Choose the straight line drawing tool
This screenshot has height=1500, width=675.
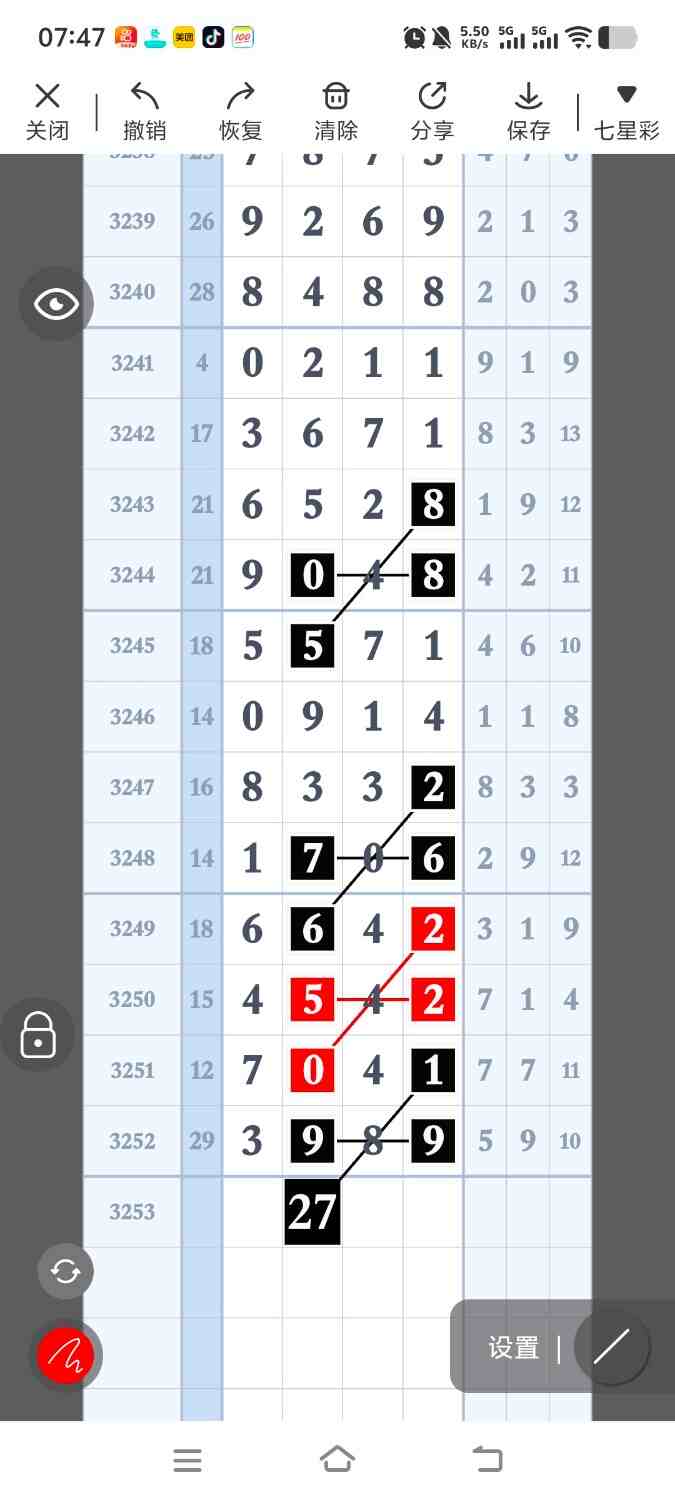(611, 1347)
